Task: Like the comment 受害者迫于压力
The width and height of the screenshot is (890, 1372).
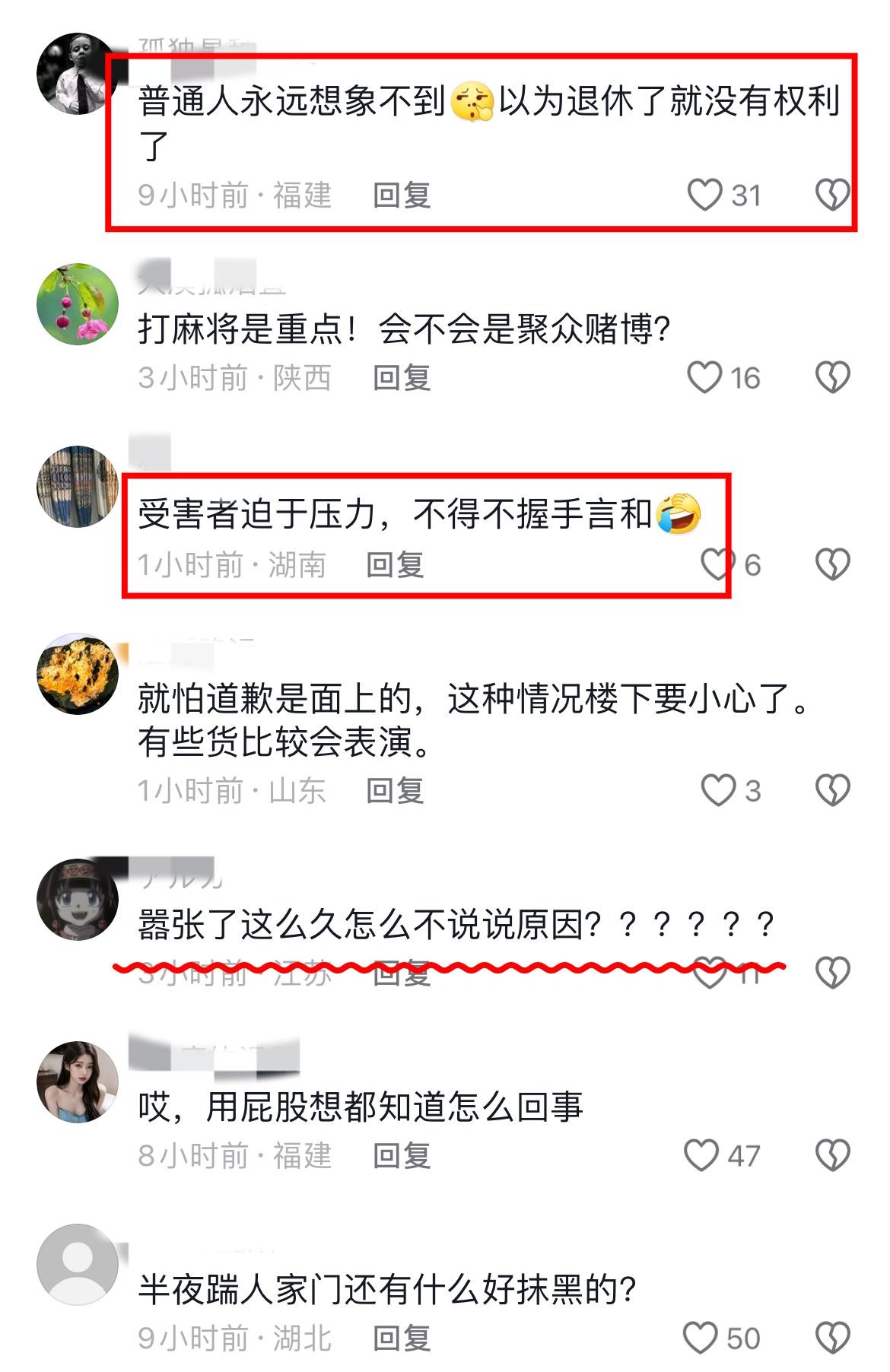Action: pyautogui.click(x=715, y=564)
